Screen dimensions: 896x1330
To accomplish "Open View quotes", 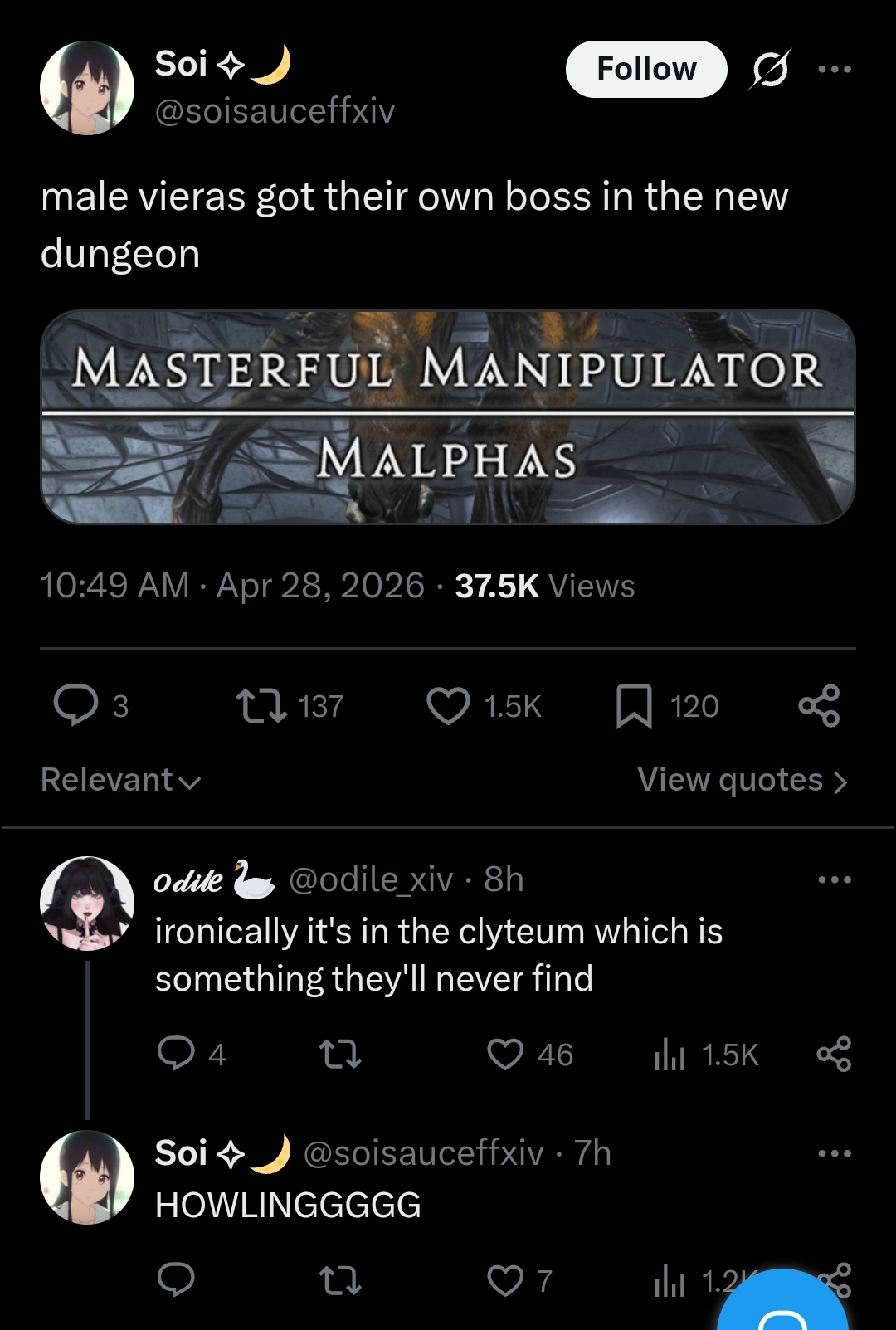I will coord(743,780).
